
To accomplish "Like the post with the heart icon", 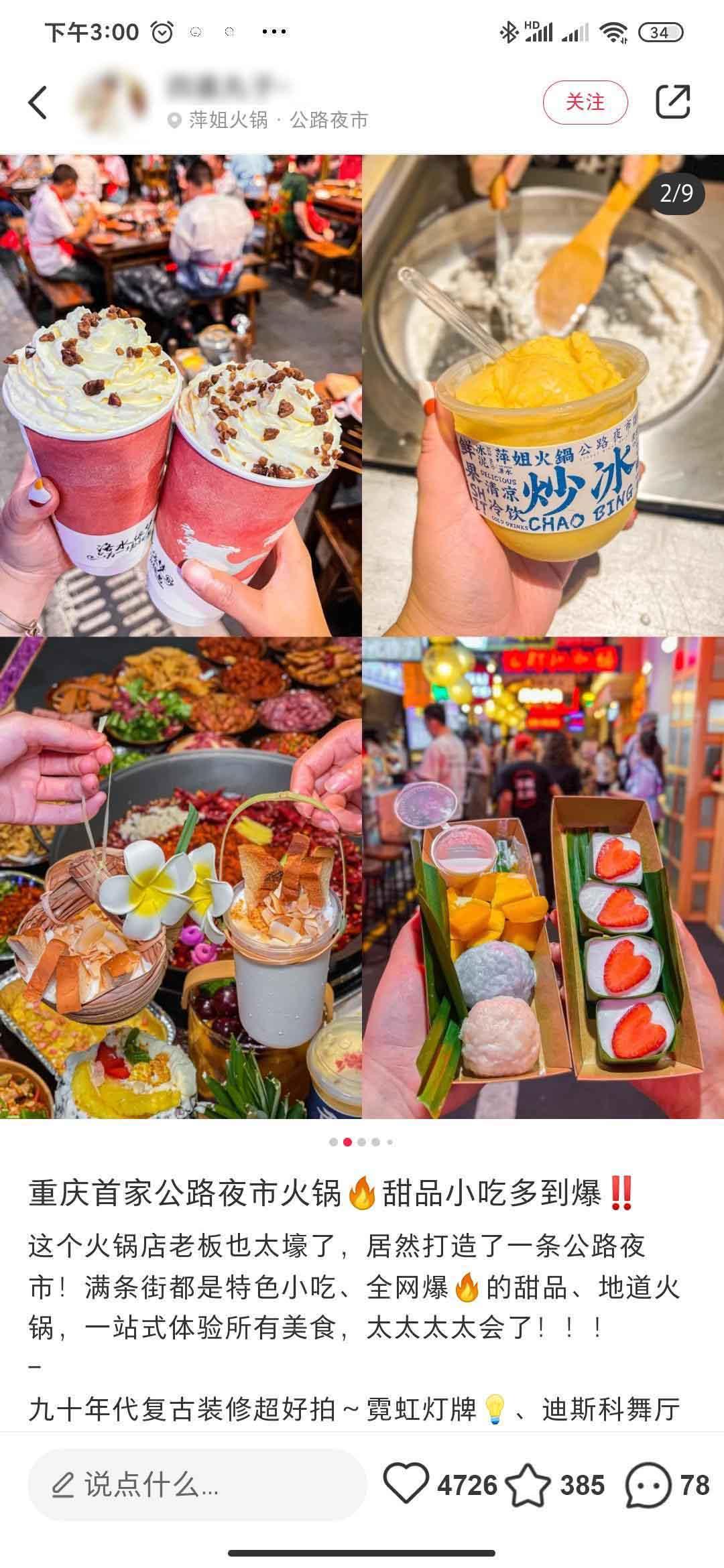I will click(x=406, y=1484).
